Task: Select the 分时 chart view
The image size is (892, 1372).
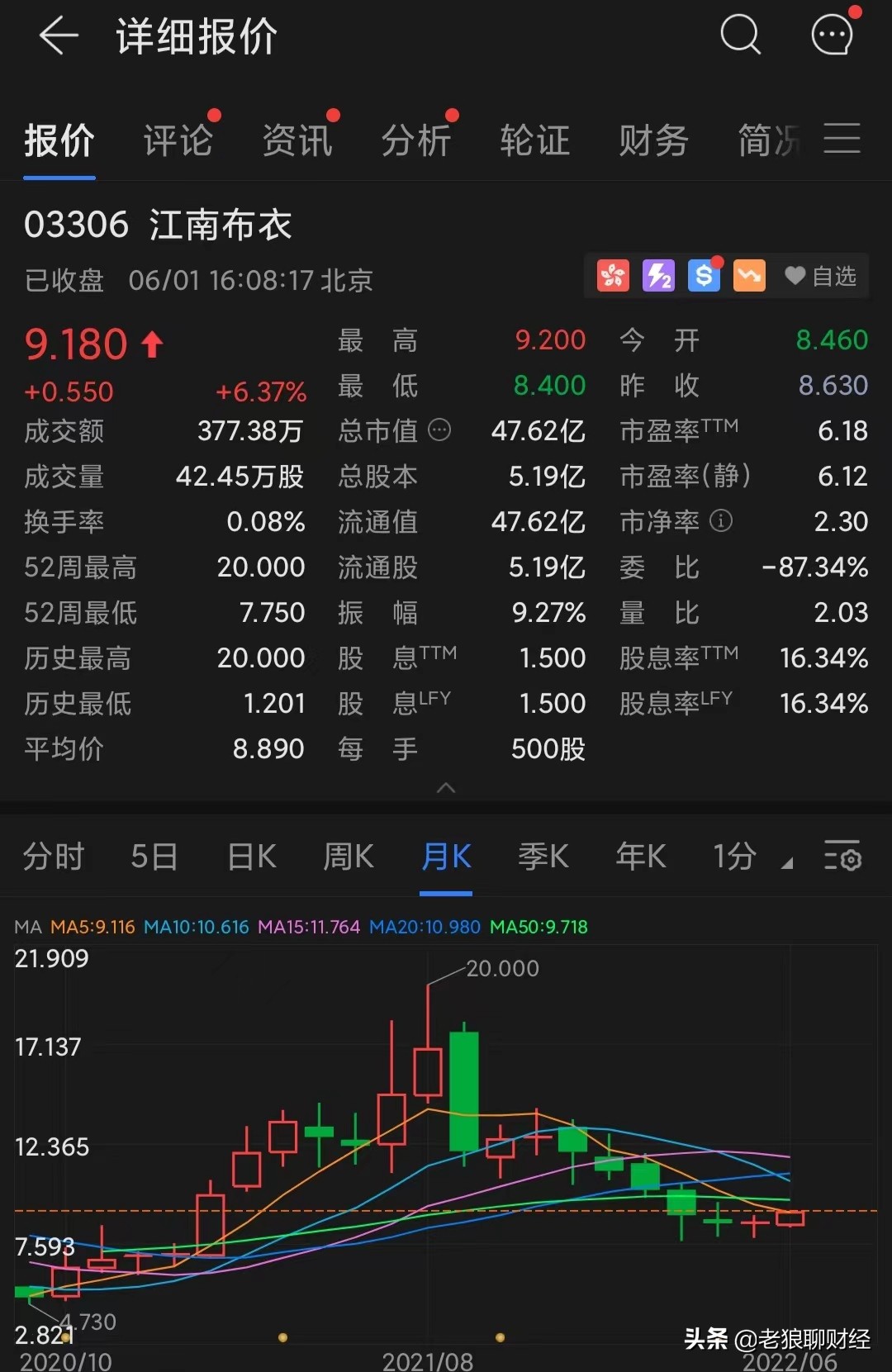Action: (x=52, y=857)
